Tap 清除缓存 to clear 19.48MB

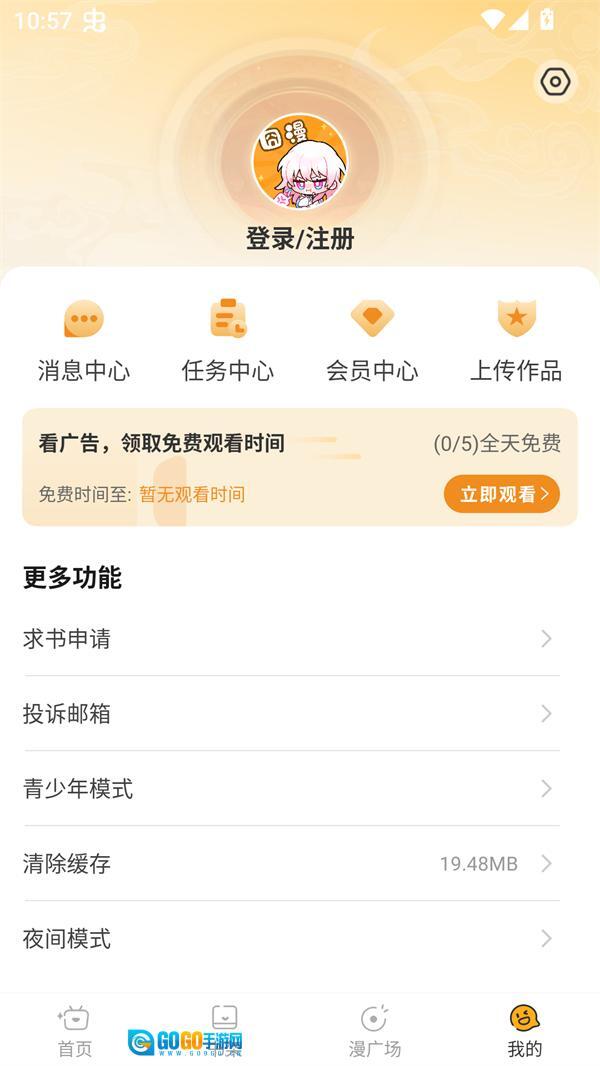[290, 863]
